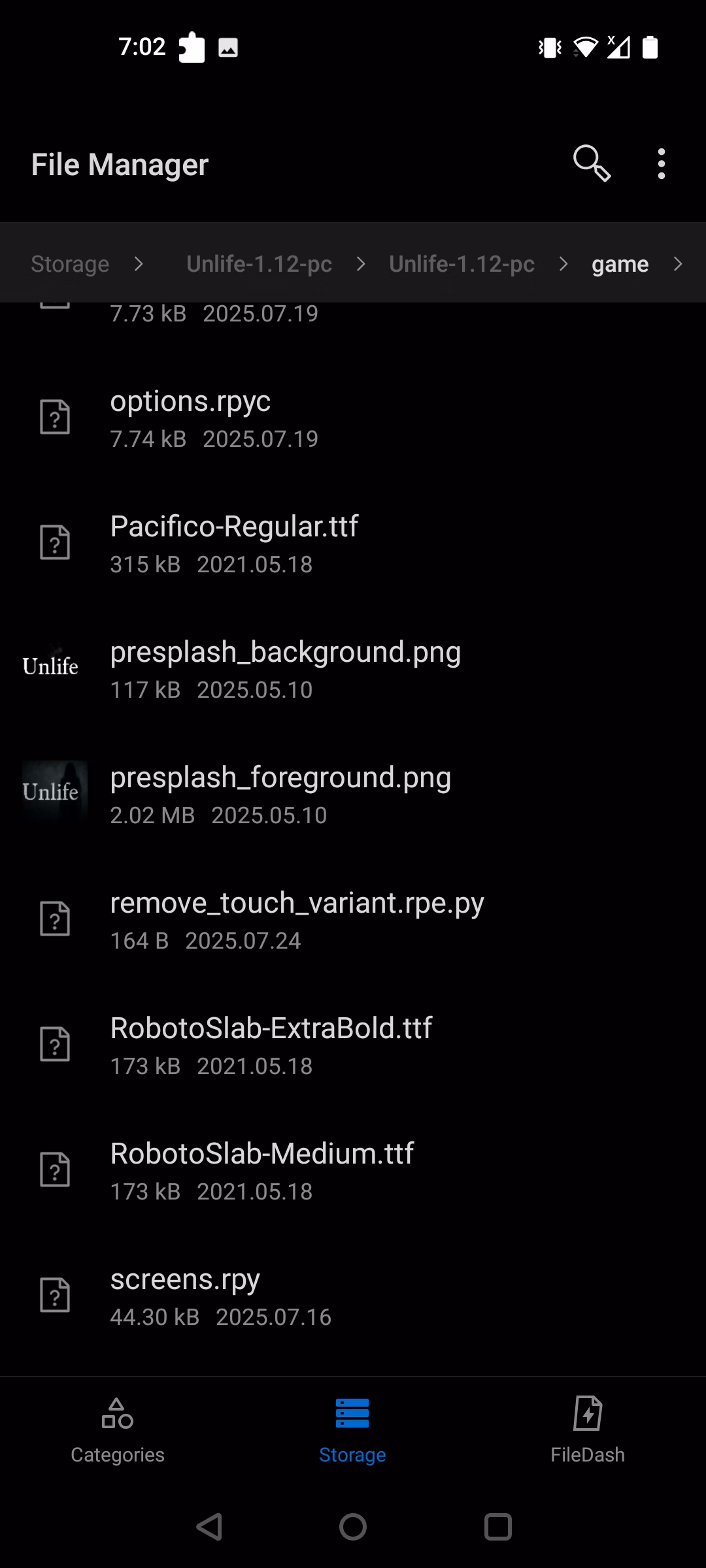Switch to the FileDash tab
Image resolution: width=706 pixels, height=1568 pixels.
coord(587,1429)
